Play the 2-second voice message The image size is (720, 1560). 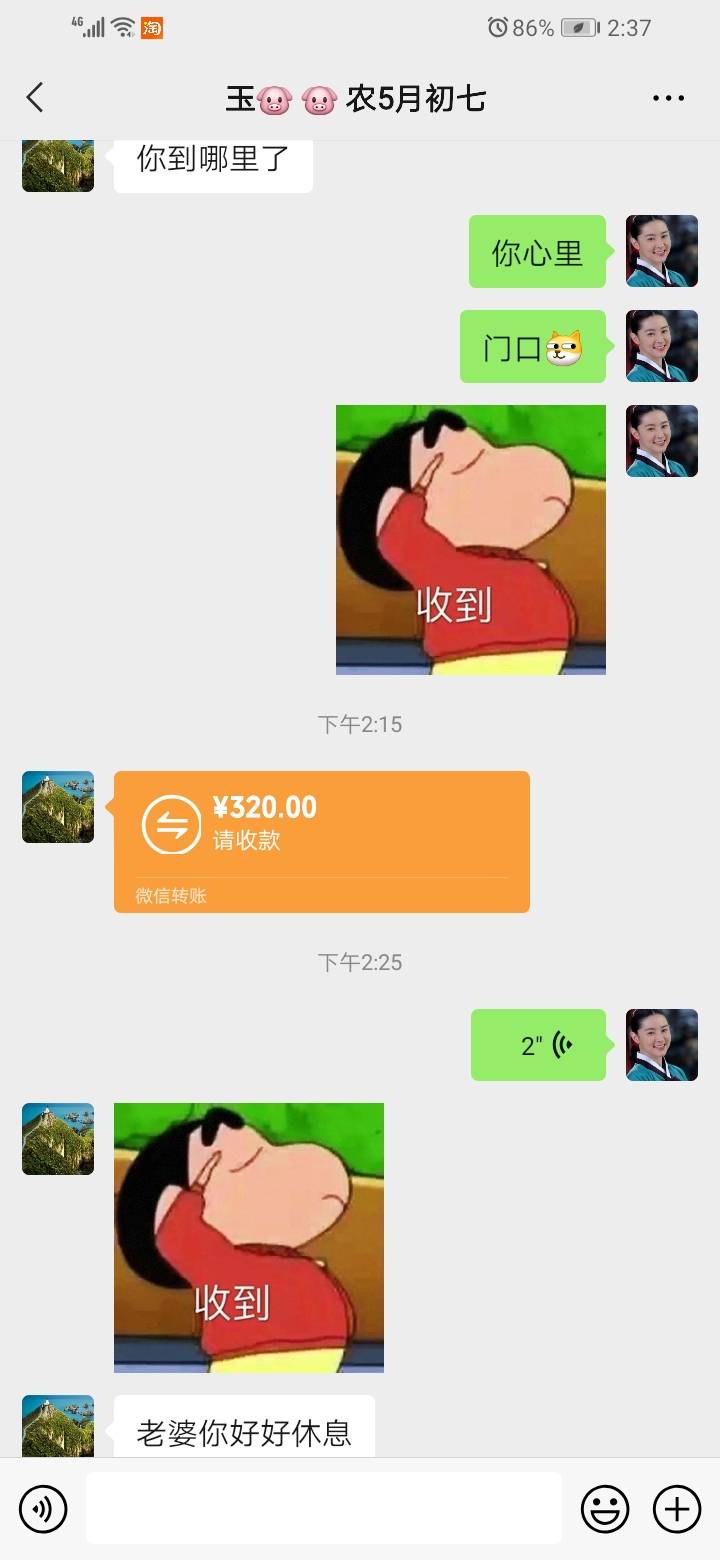coord(537,1043)
